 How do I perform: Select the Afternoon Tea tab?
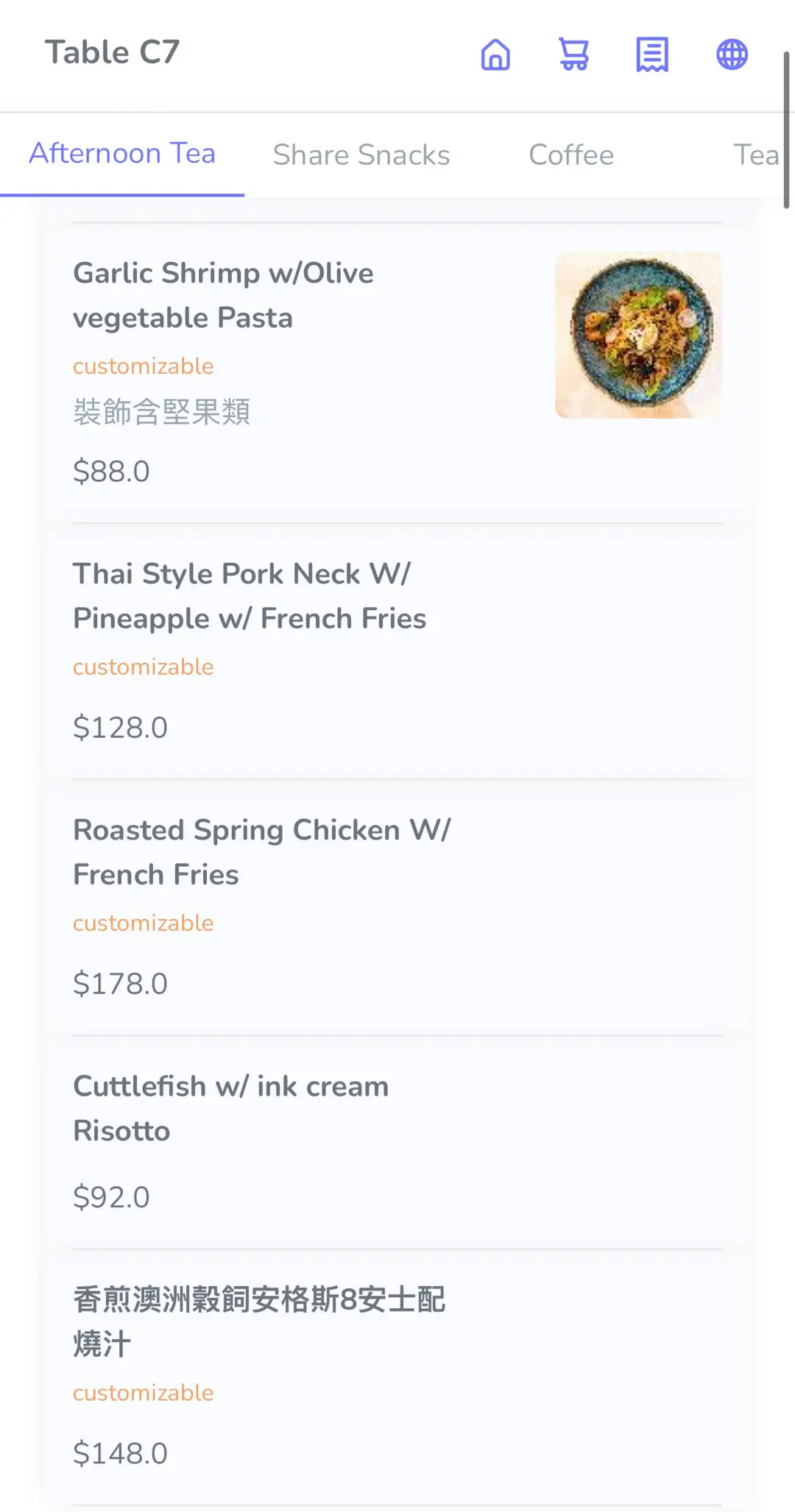tap(122, 155)
